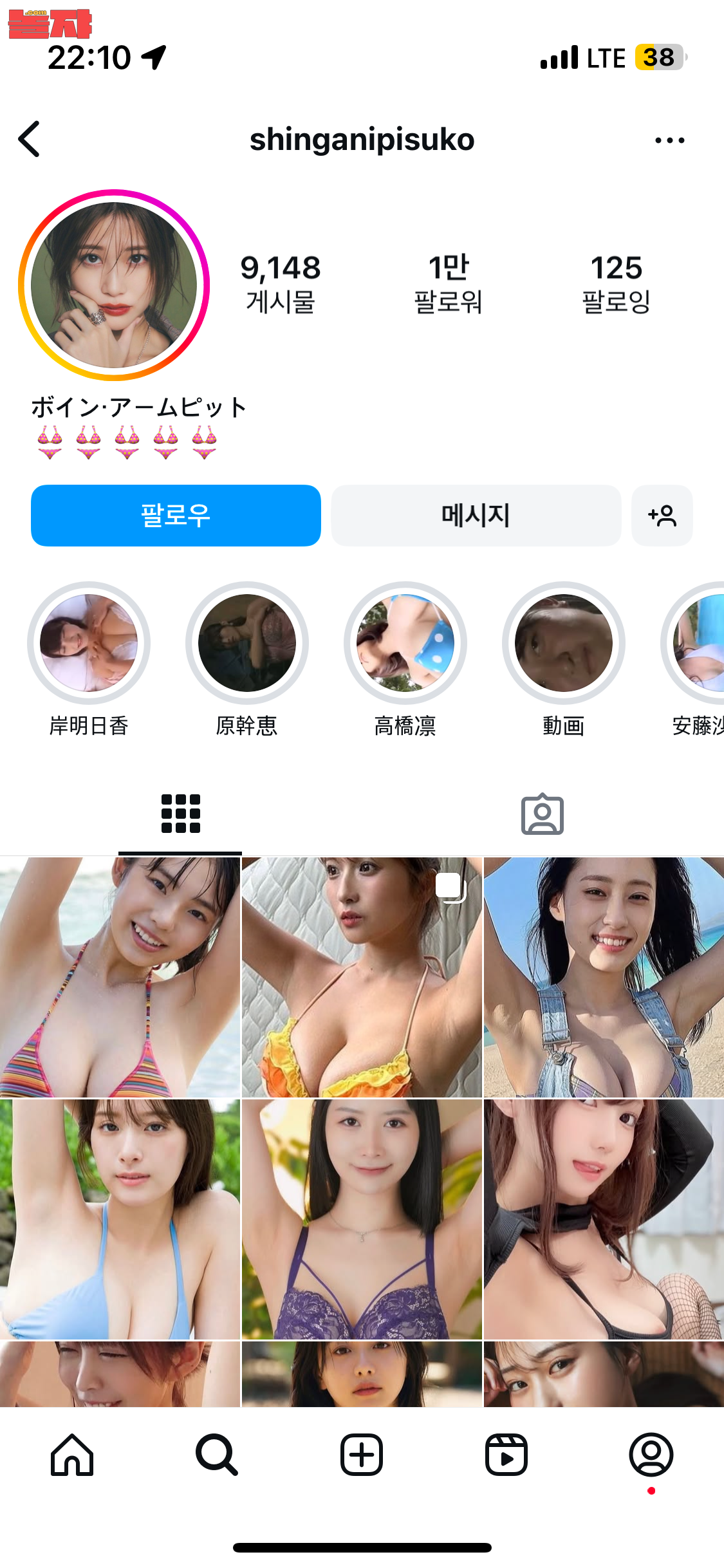Switch to the tagged photos tab
Image resolution: width=724 pixels, height=1568 pixels.
point(543,814)
